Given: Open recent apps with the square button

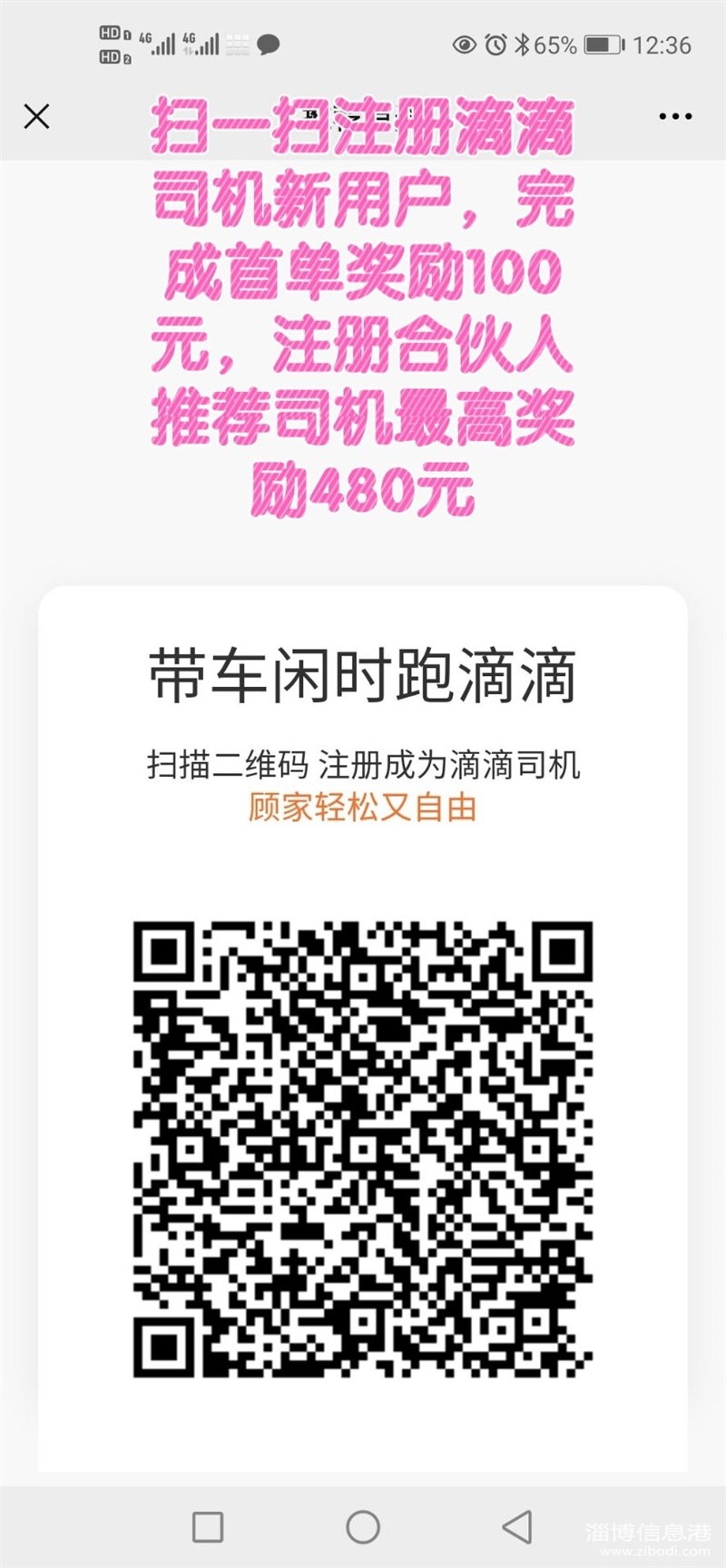Looking at the screenshot, I should coord(208,1527).
